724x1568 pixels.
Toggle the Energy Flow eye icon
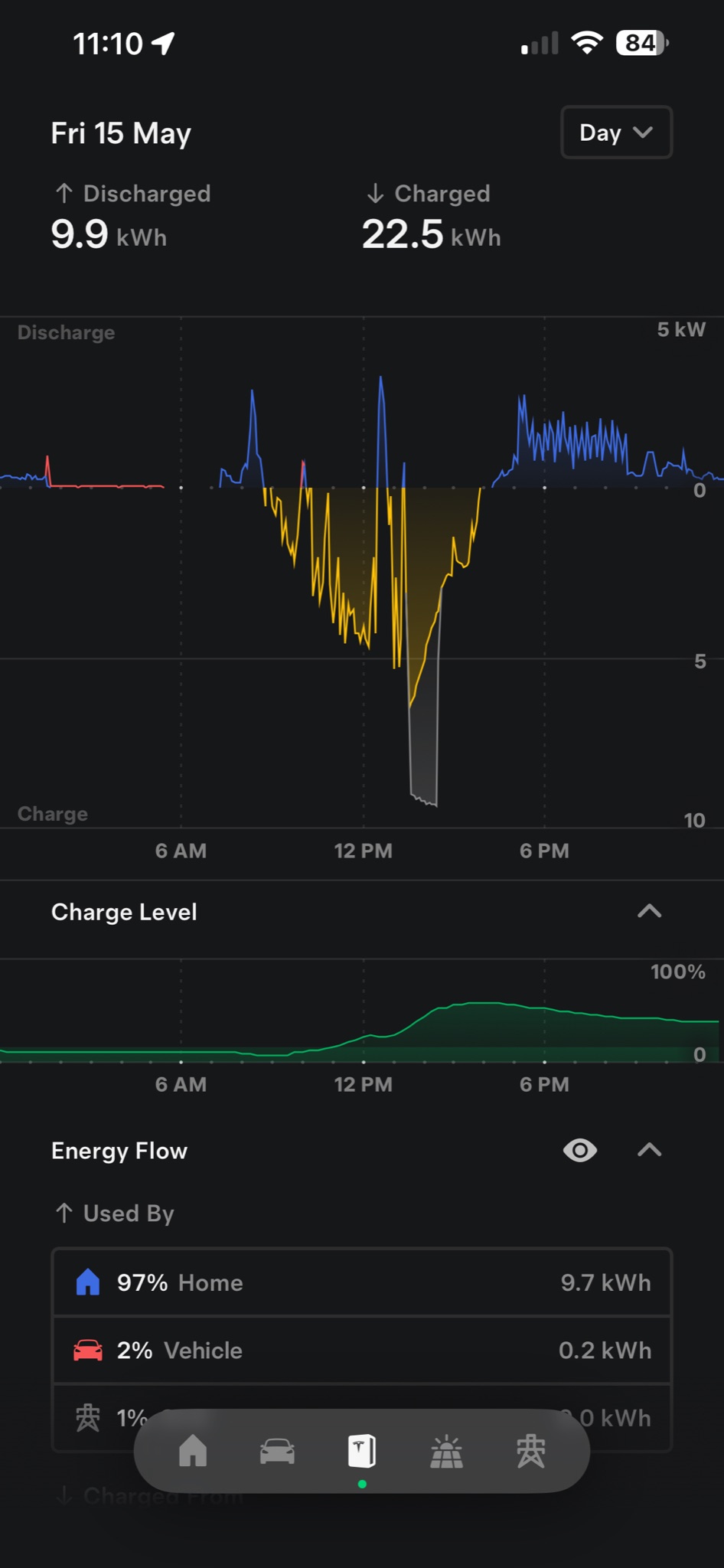[x=580, y=1150]
